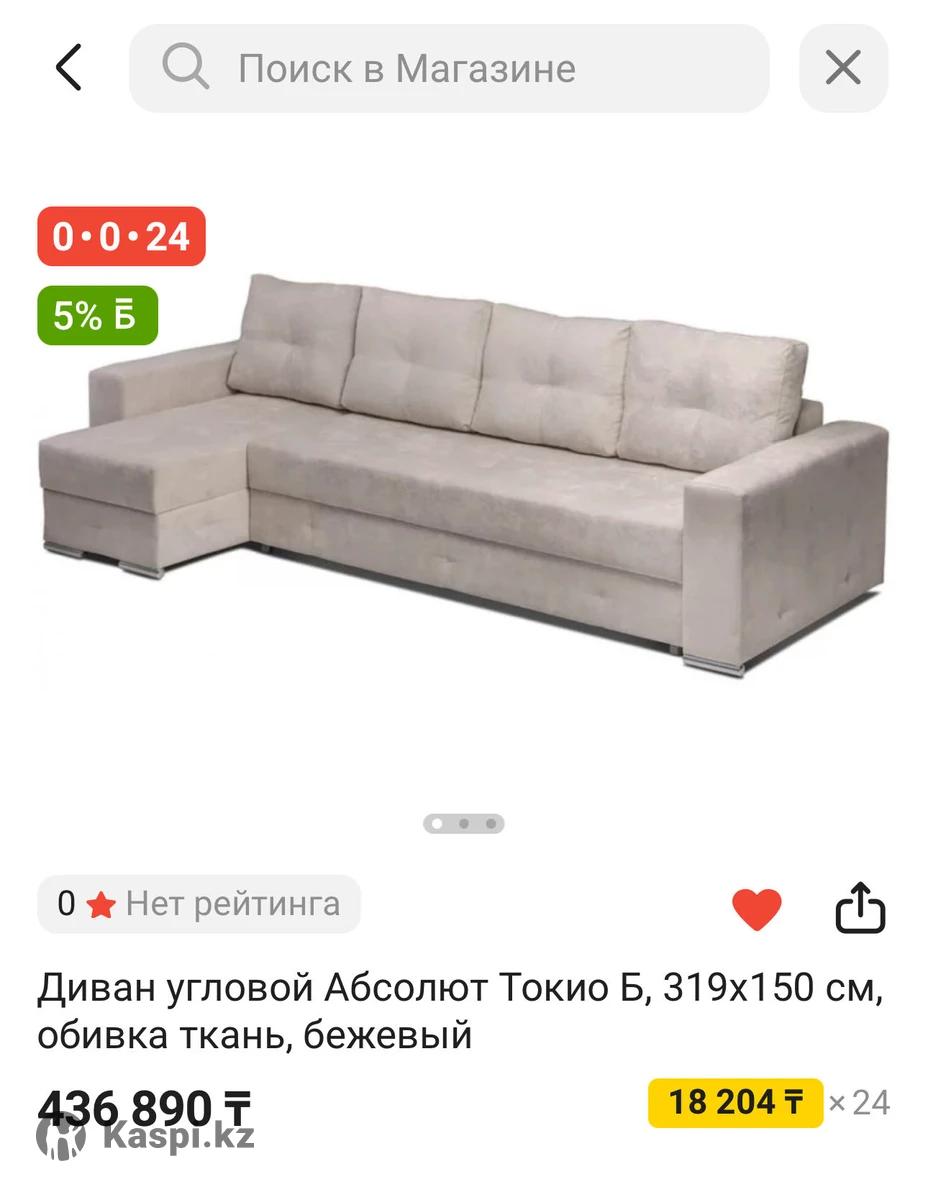Share this sofa listing

(860, 907)
